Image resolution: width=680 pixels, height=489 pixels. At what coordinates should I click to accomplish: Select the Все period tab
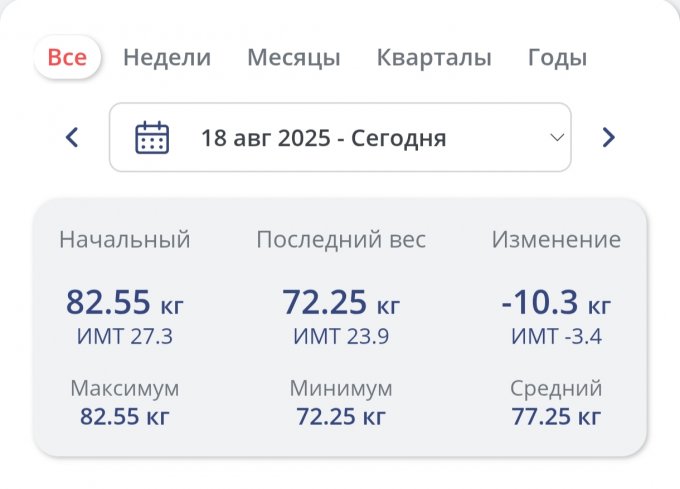pyautogui.click(x=67, y=57)
